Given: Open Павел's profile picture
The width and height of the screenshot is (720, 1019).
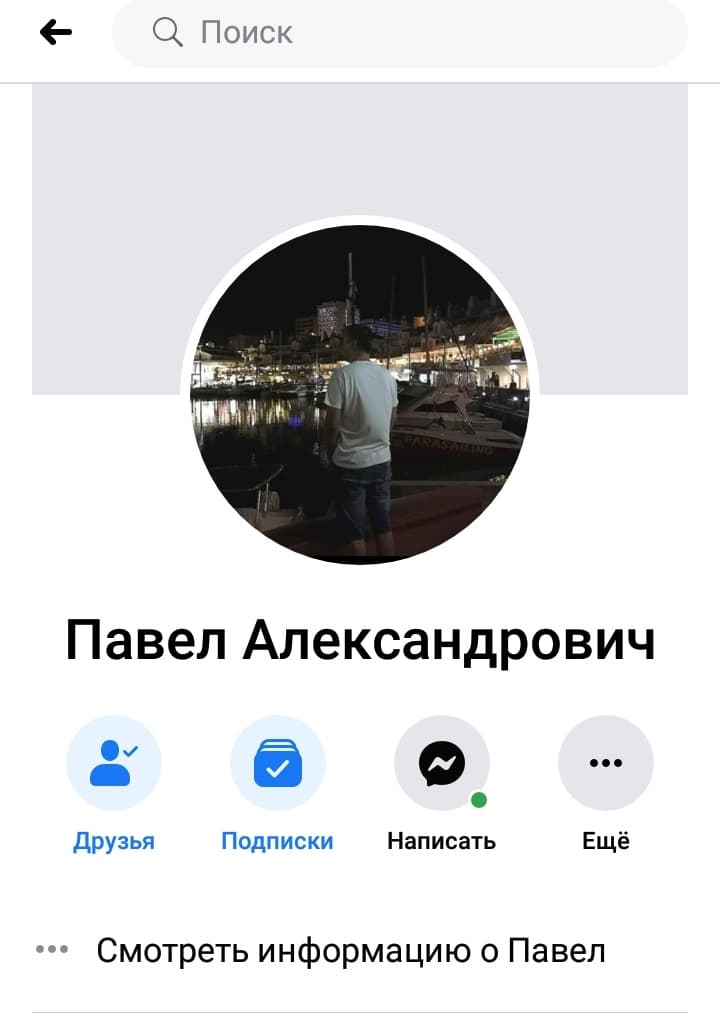Looking at the screenshot, I should pos(360,391).
